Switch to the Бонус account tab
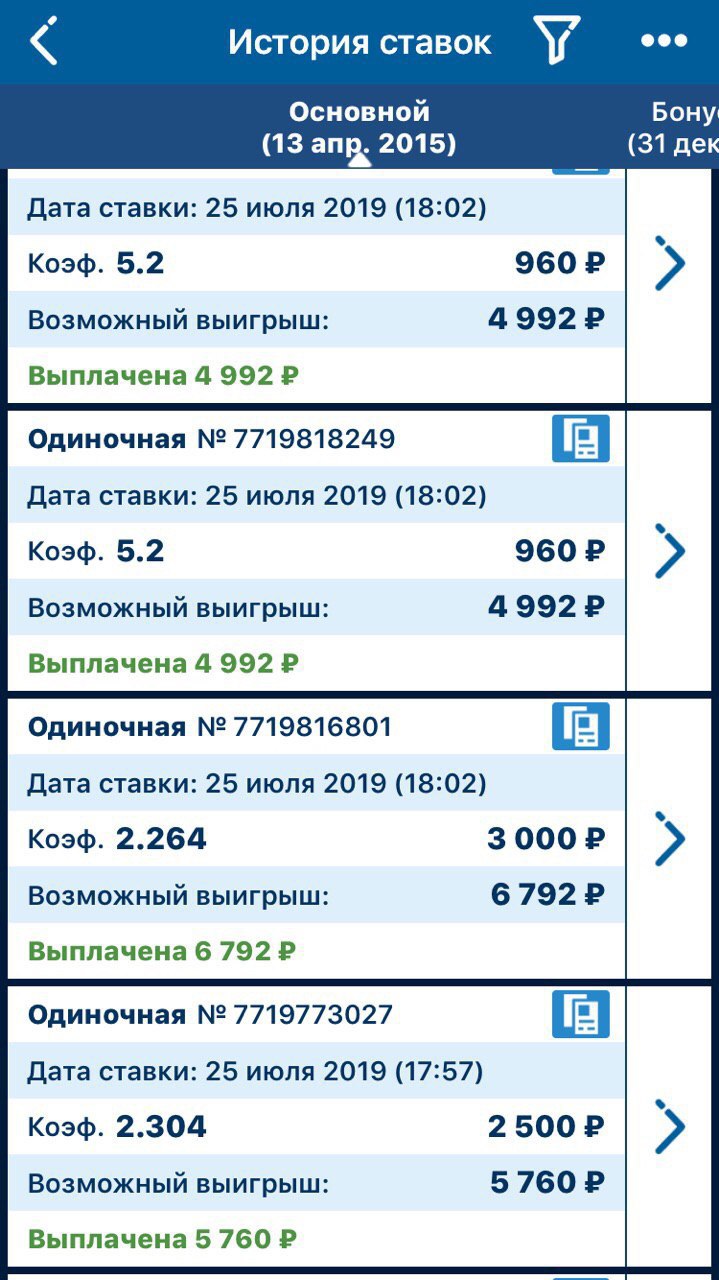Viewport: 719px width, 1280px height. click(x=680, y=127)
